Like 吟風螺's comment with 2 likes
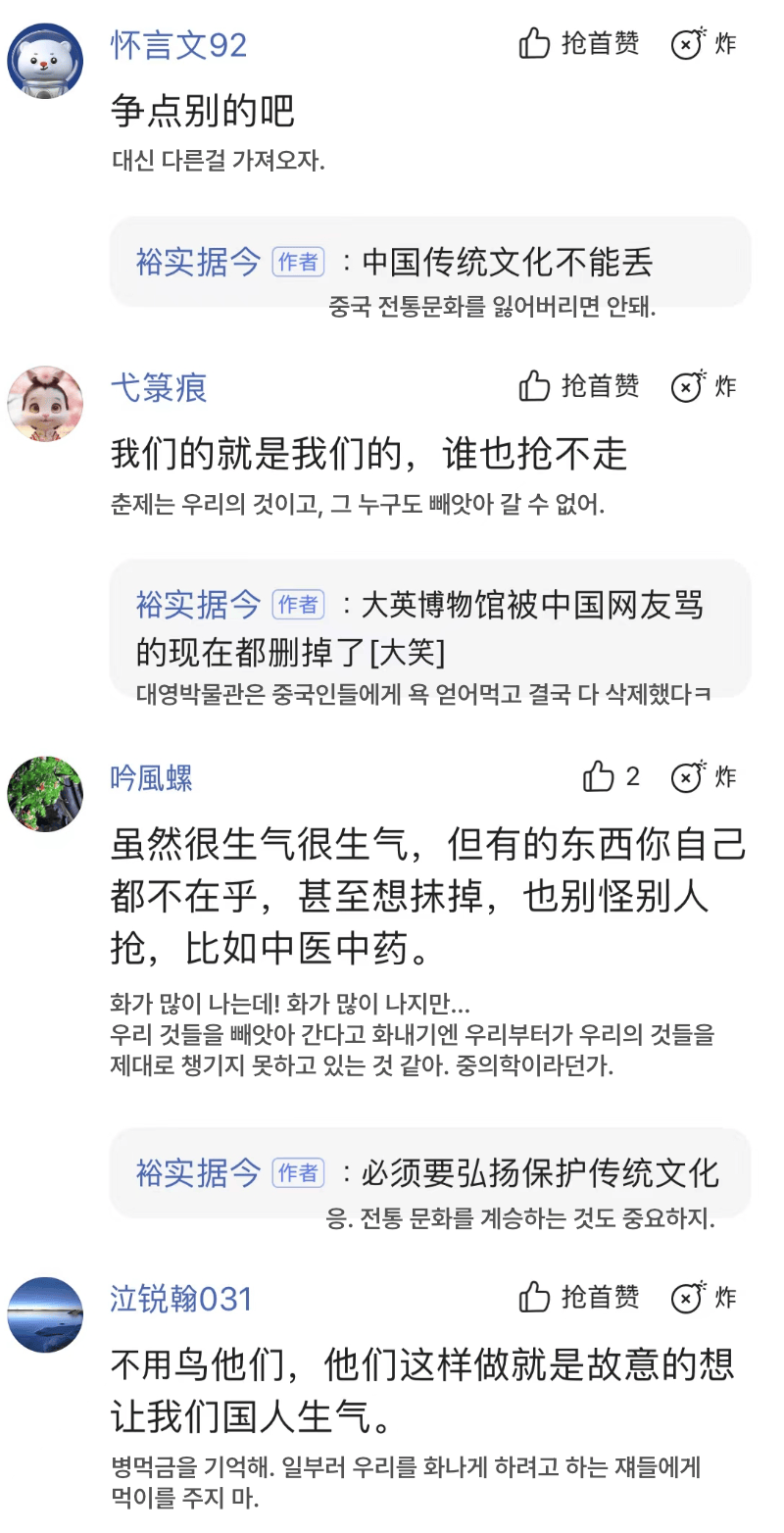This screenshot has width=784, height=1533. point(599,776)
